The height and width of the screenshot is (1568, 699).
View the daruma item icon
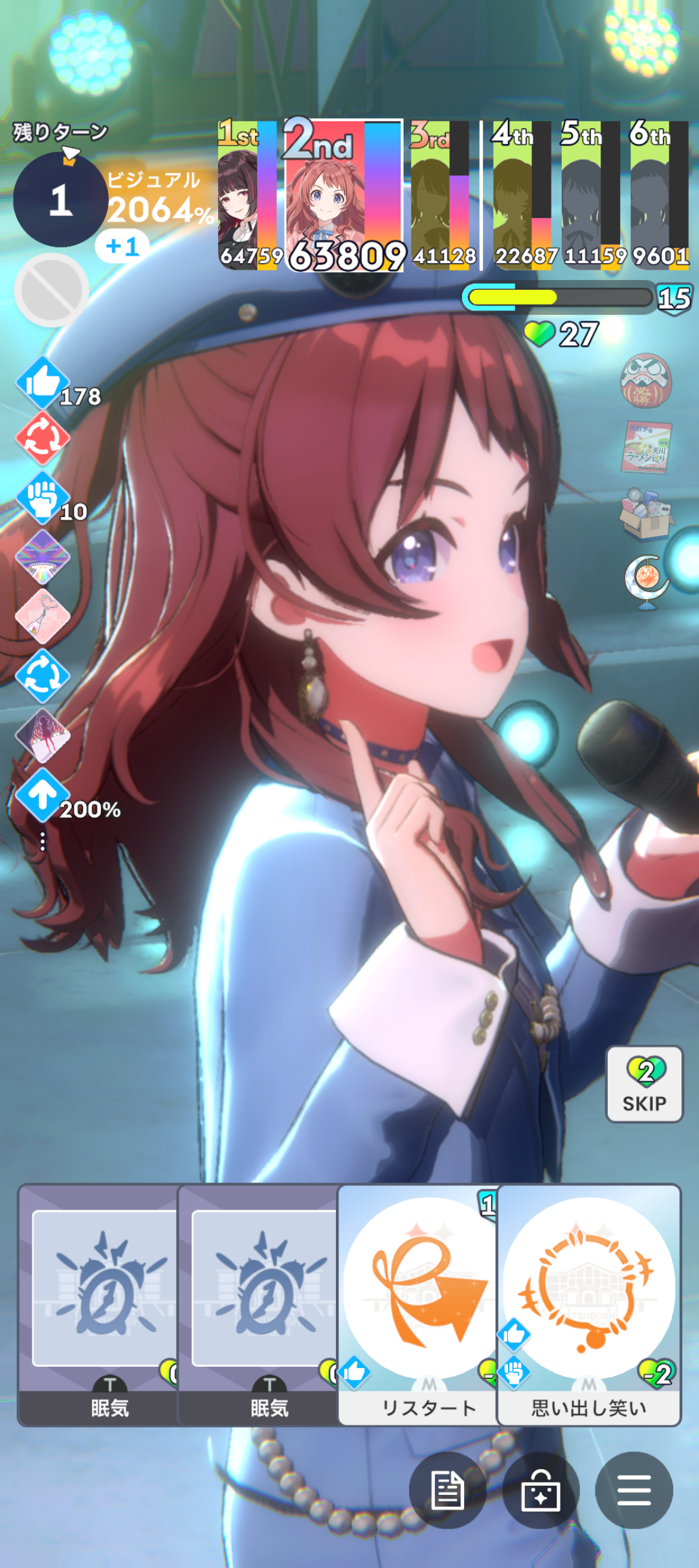(x=647, y=381)
